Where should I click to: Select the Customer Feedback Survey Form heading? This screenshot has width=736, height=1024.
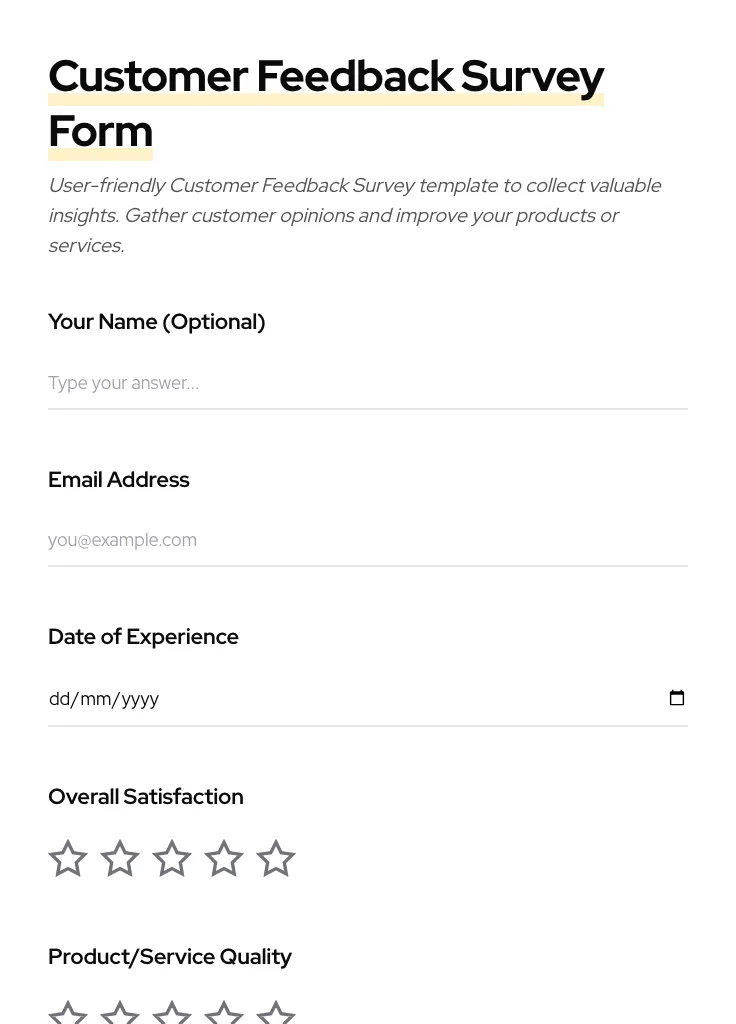327,103
